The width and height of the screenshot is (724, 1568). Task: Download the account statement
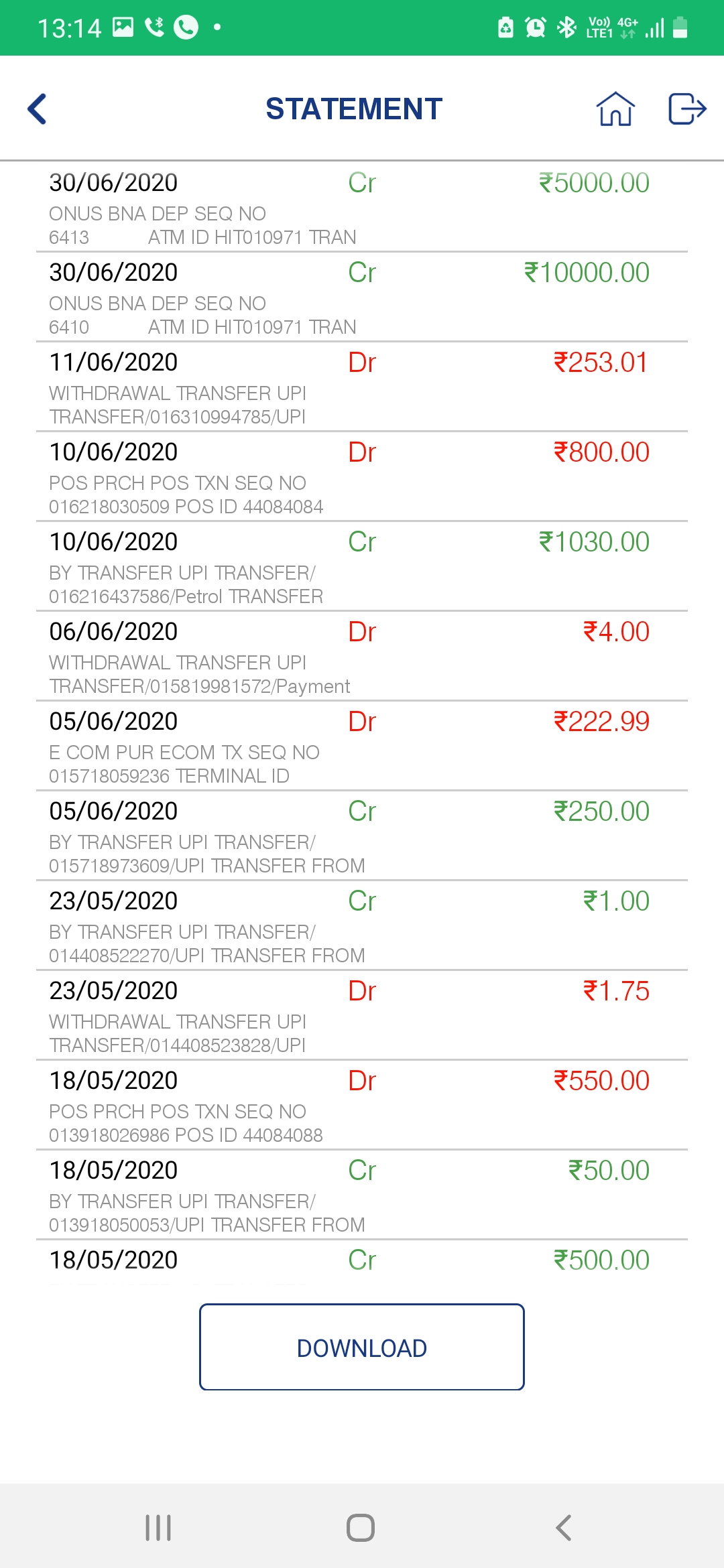coord(362,1347)
